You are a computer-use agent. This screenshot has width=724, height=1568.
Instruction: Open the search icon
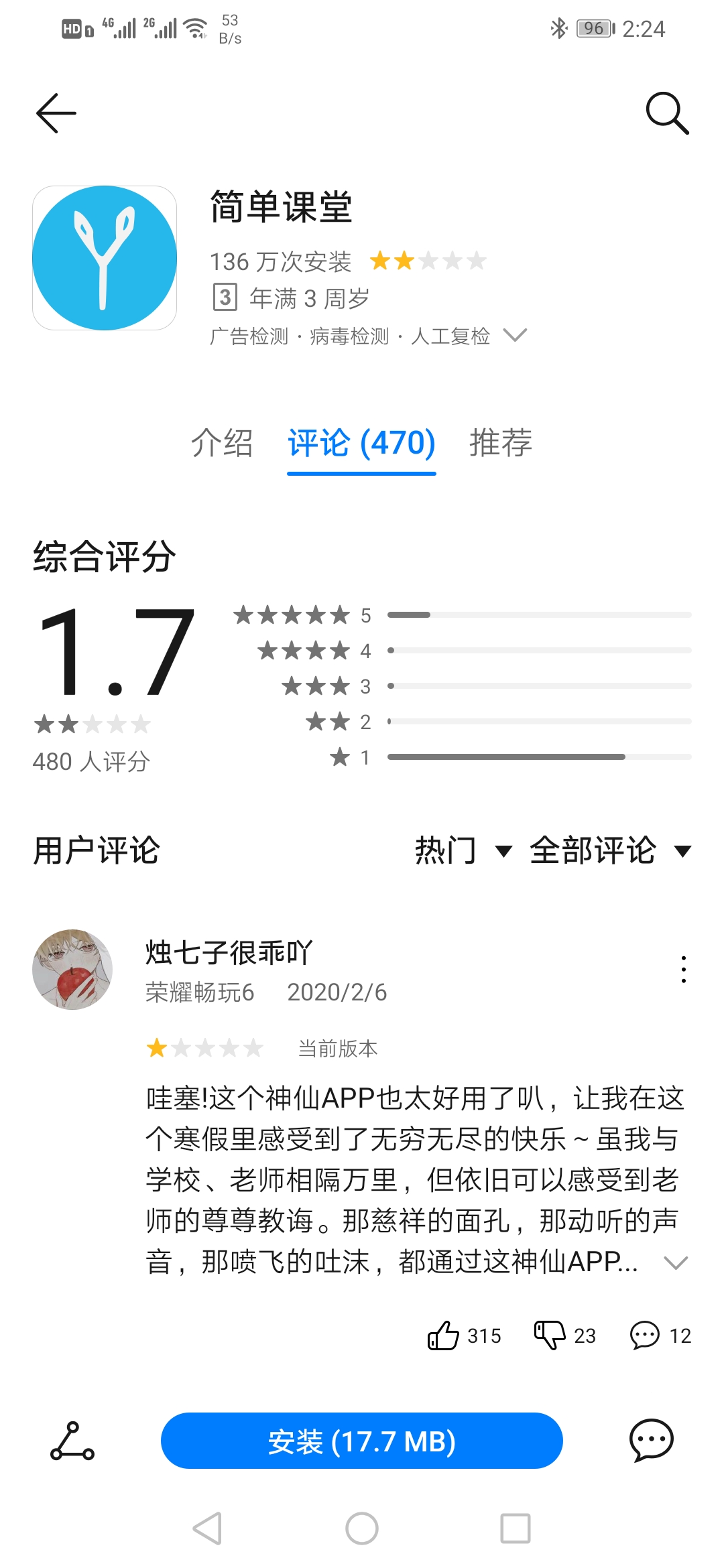click(x=666, y=113)
